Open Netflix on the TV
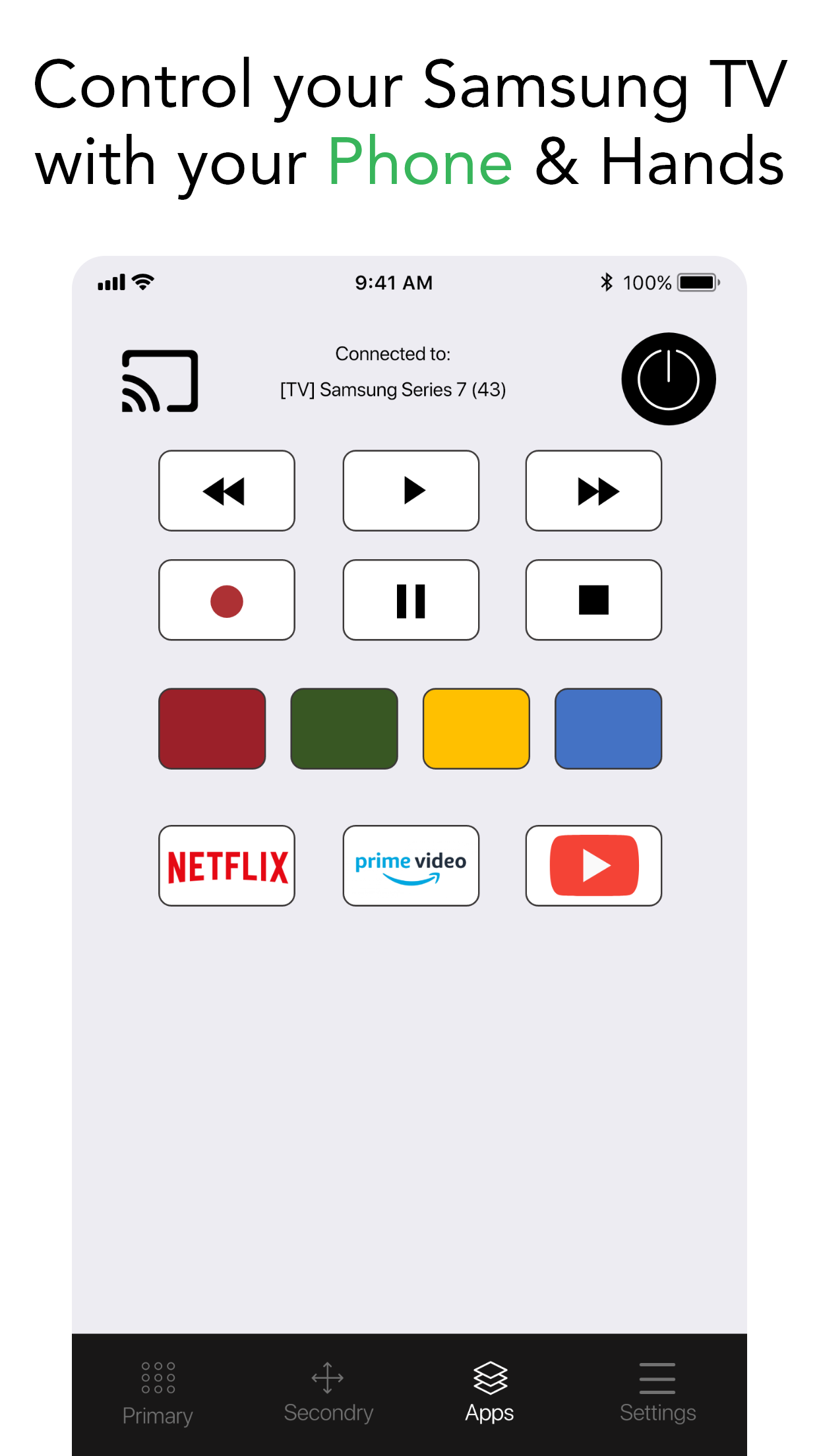The image size is (819, 1456). pyautogui.click(x=226, y=865)
